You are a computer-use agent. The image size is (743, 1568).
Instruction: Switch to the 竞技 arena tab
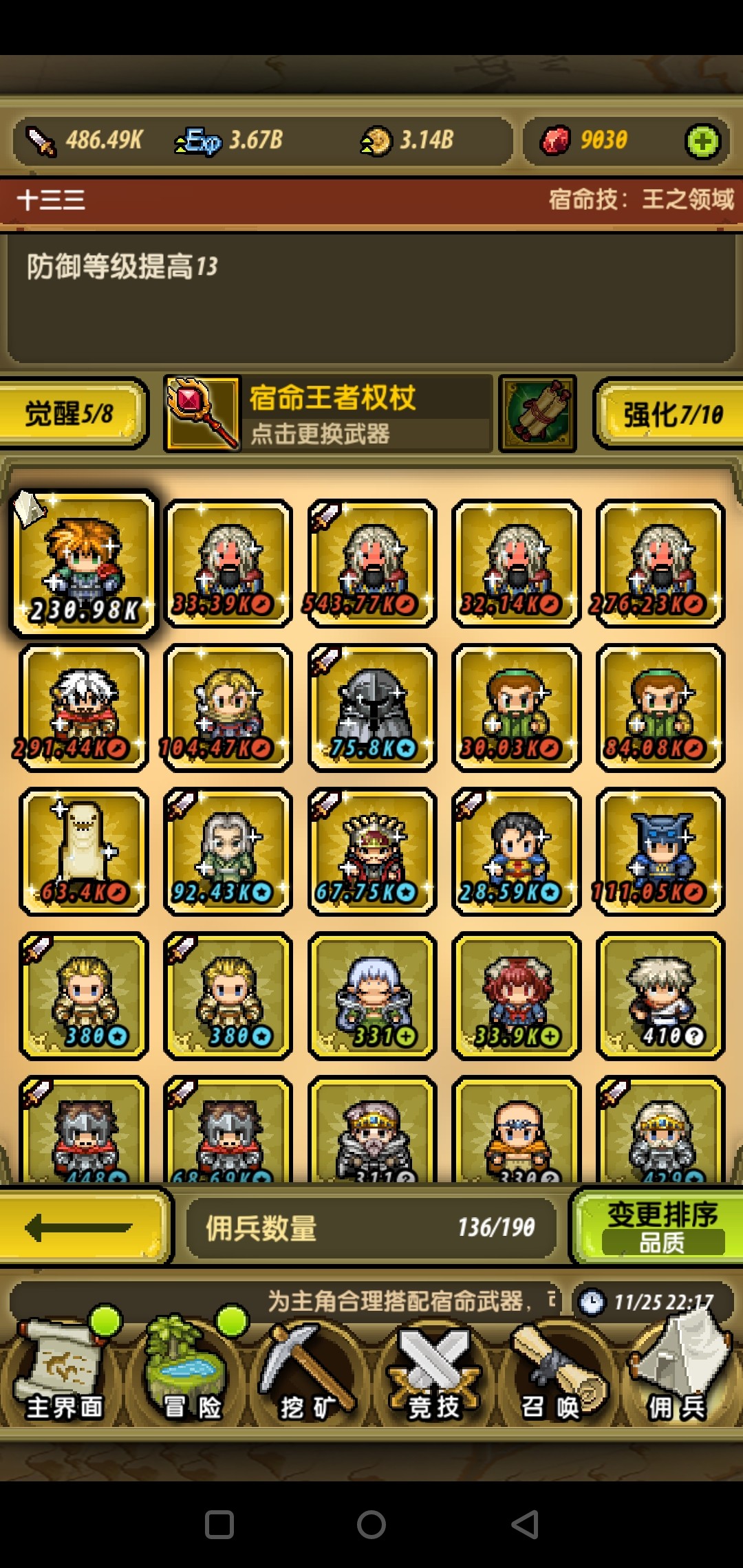[433, 1375]
